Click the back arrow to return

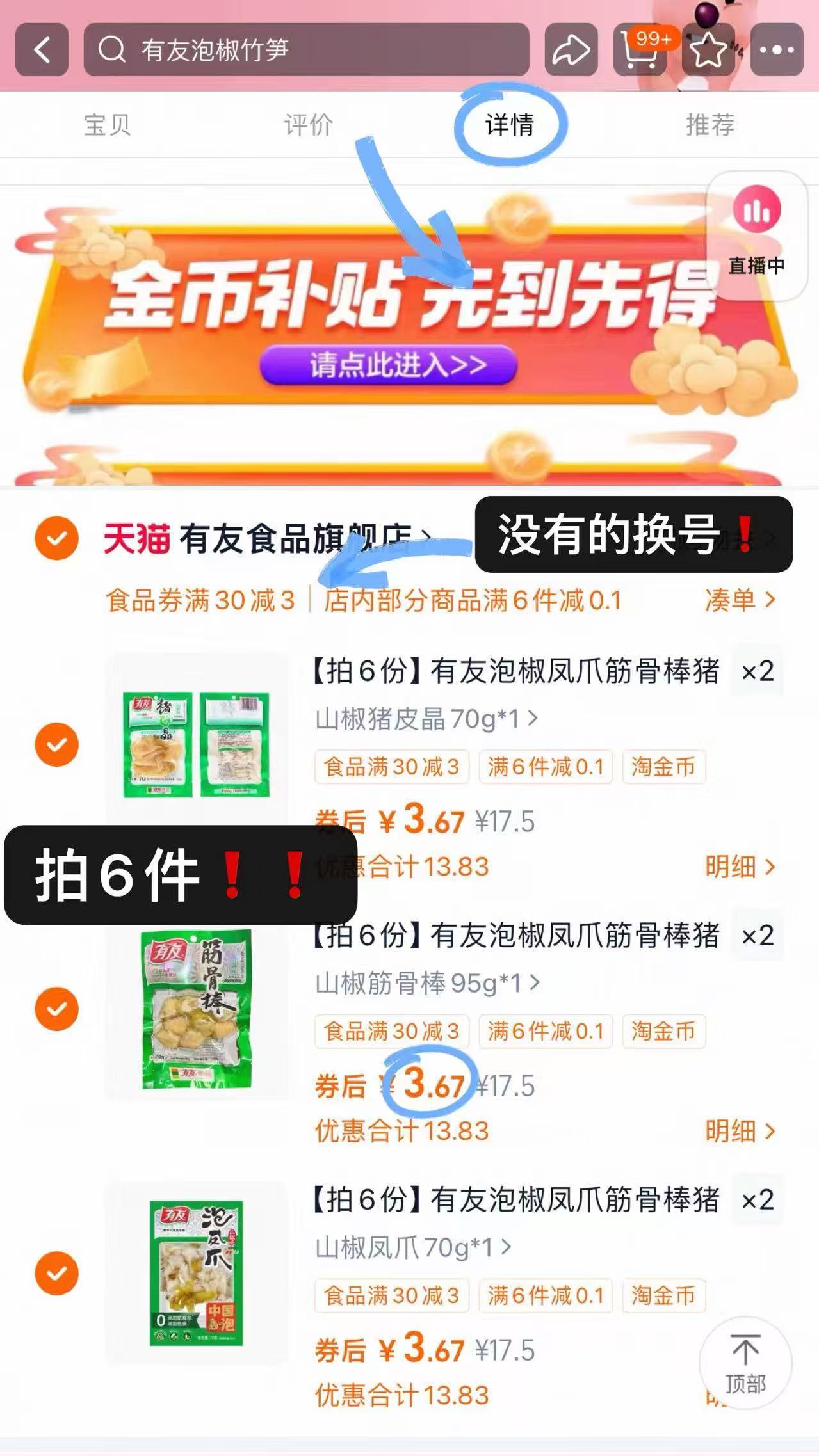click(x=42, y=51)
